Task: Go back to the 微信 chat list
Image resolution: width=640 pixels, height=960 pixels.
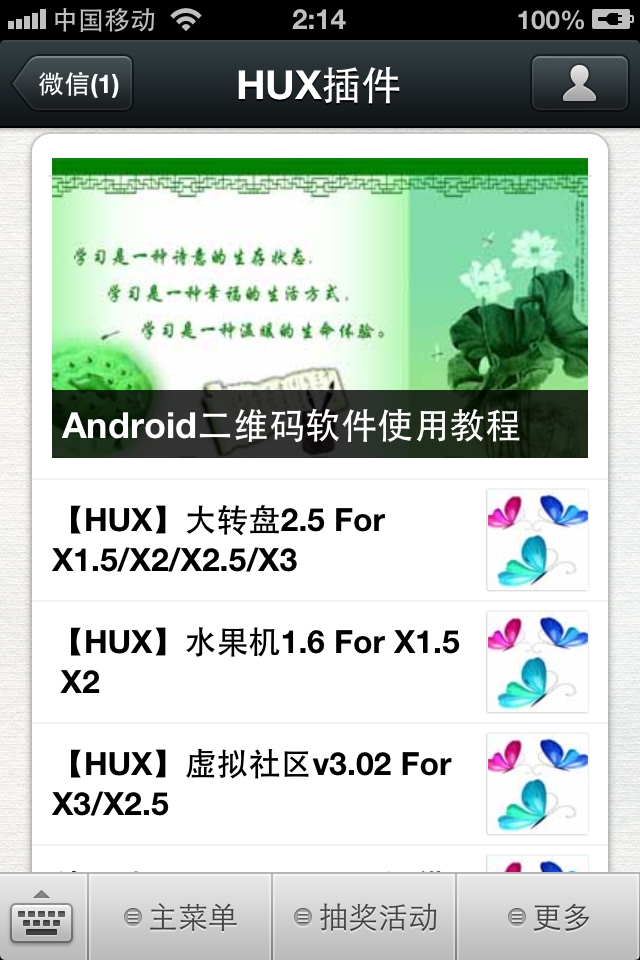Action: tap(74, 84)
